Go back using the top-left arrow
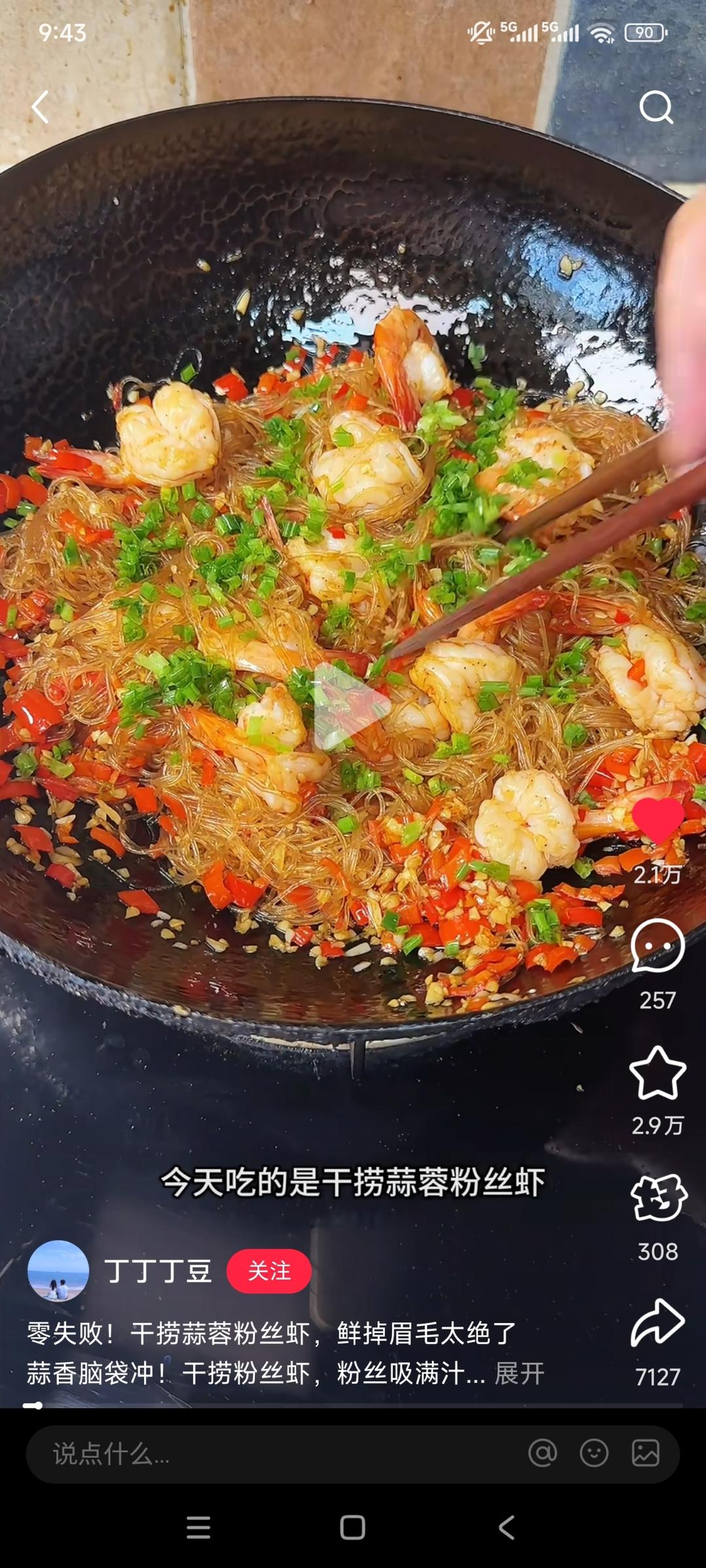This screenshot has width=706, height=1568. pos(41,107)
